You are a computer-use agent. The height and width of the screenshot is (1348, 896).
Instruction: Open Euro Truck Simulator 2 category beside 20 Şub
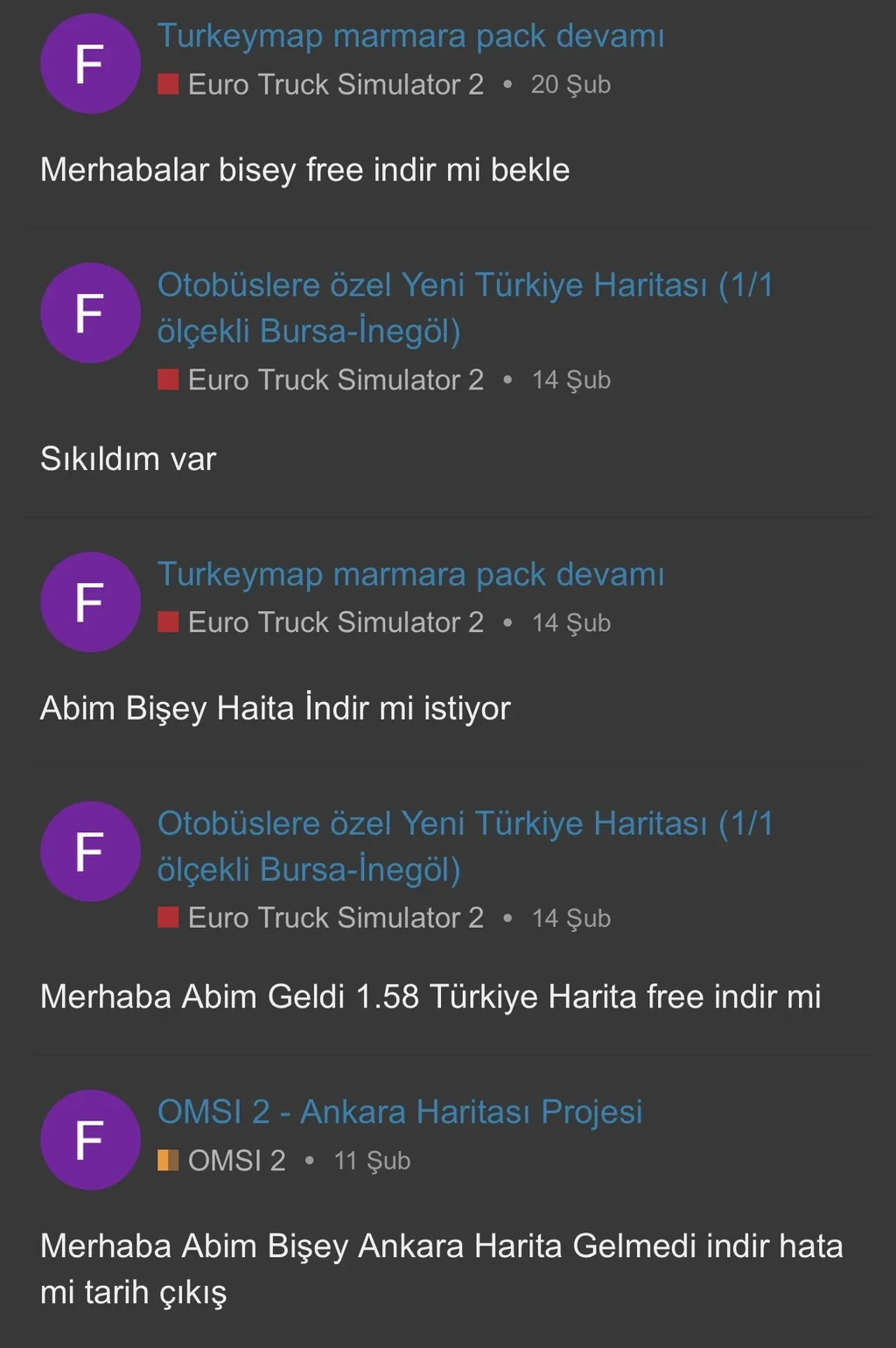(x=335, y=85)
